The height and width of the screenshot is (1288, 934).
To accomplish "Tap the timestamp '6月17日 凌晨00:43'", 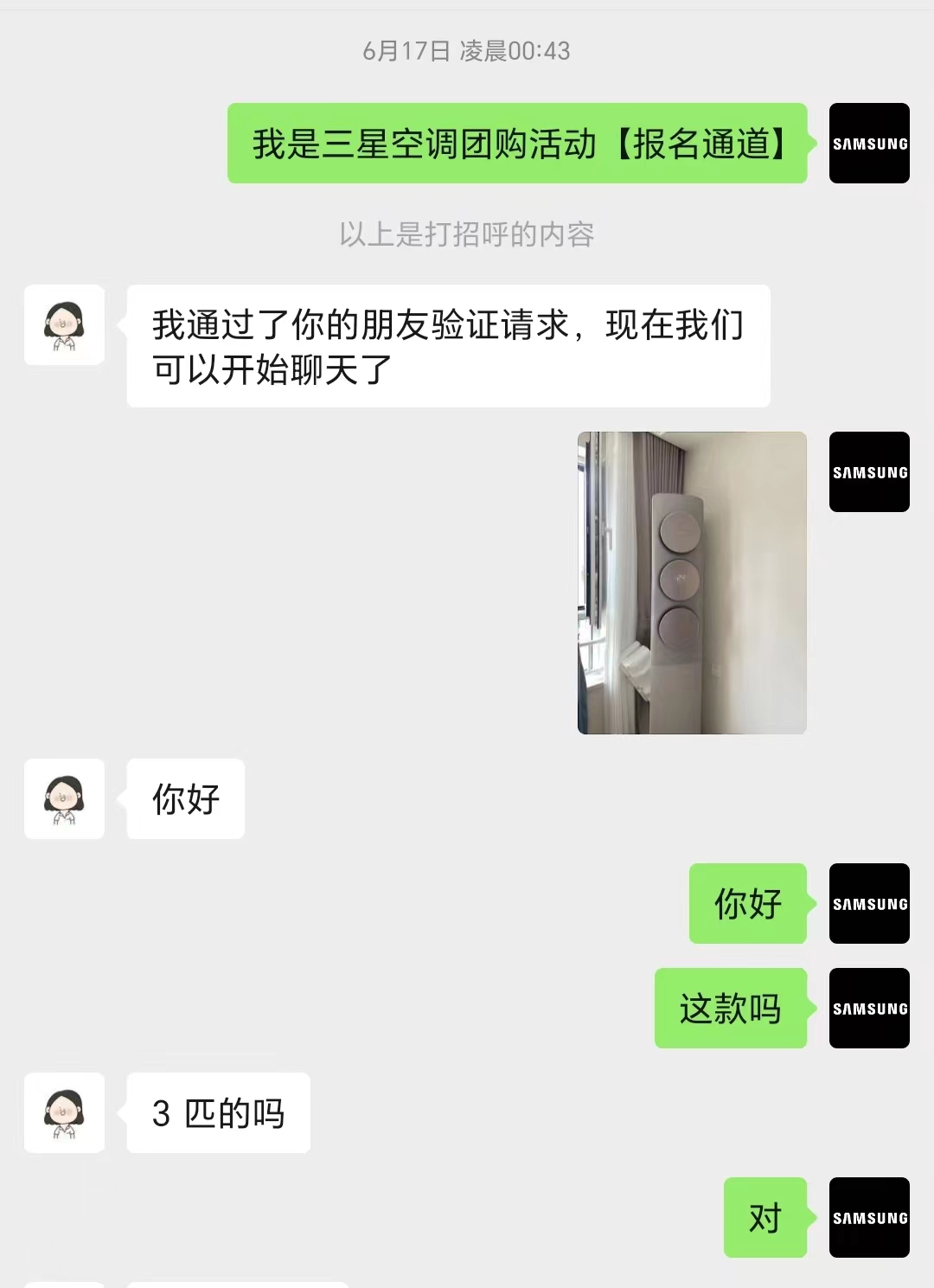I will pos(467,50).
